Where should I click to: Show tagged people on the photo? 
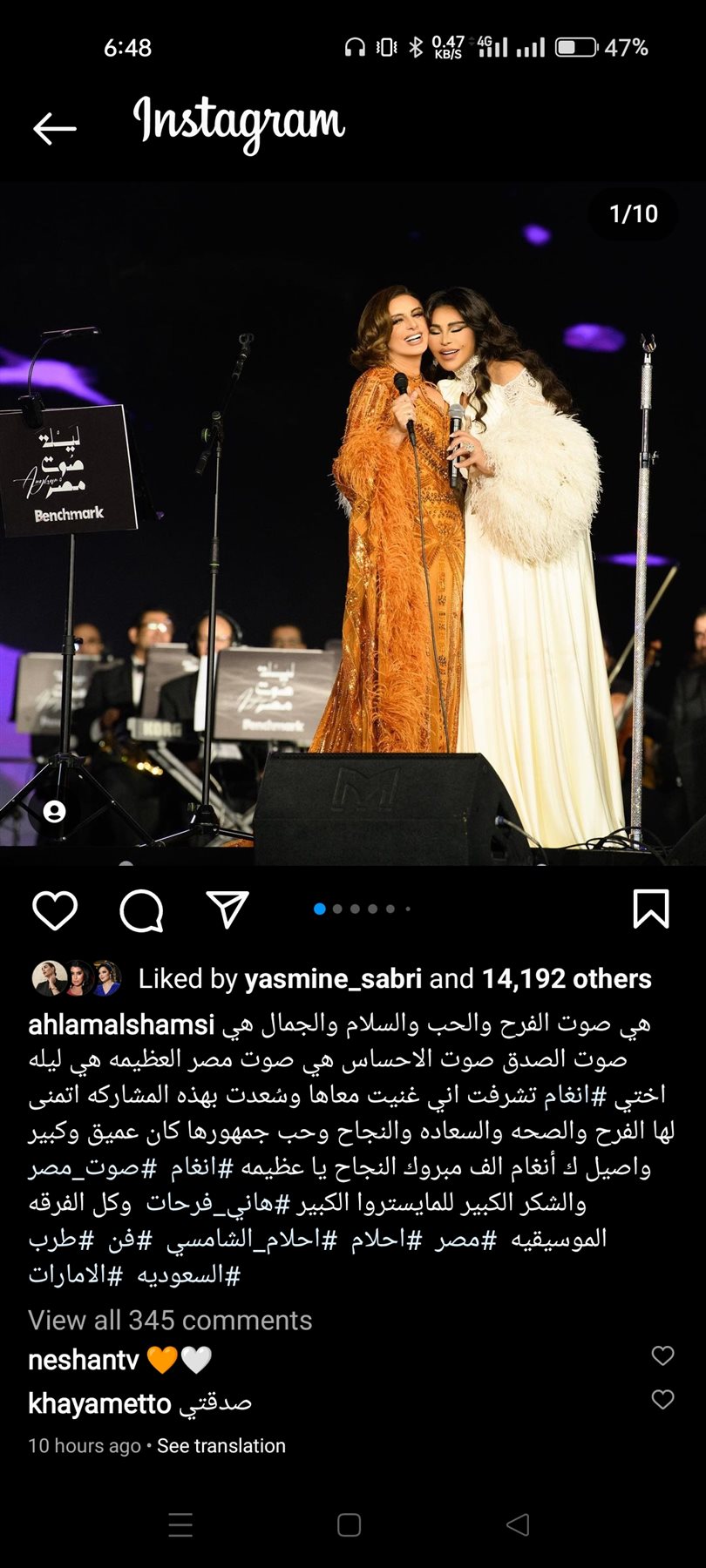[x=54, y=812]
